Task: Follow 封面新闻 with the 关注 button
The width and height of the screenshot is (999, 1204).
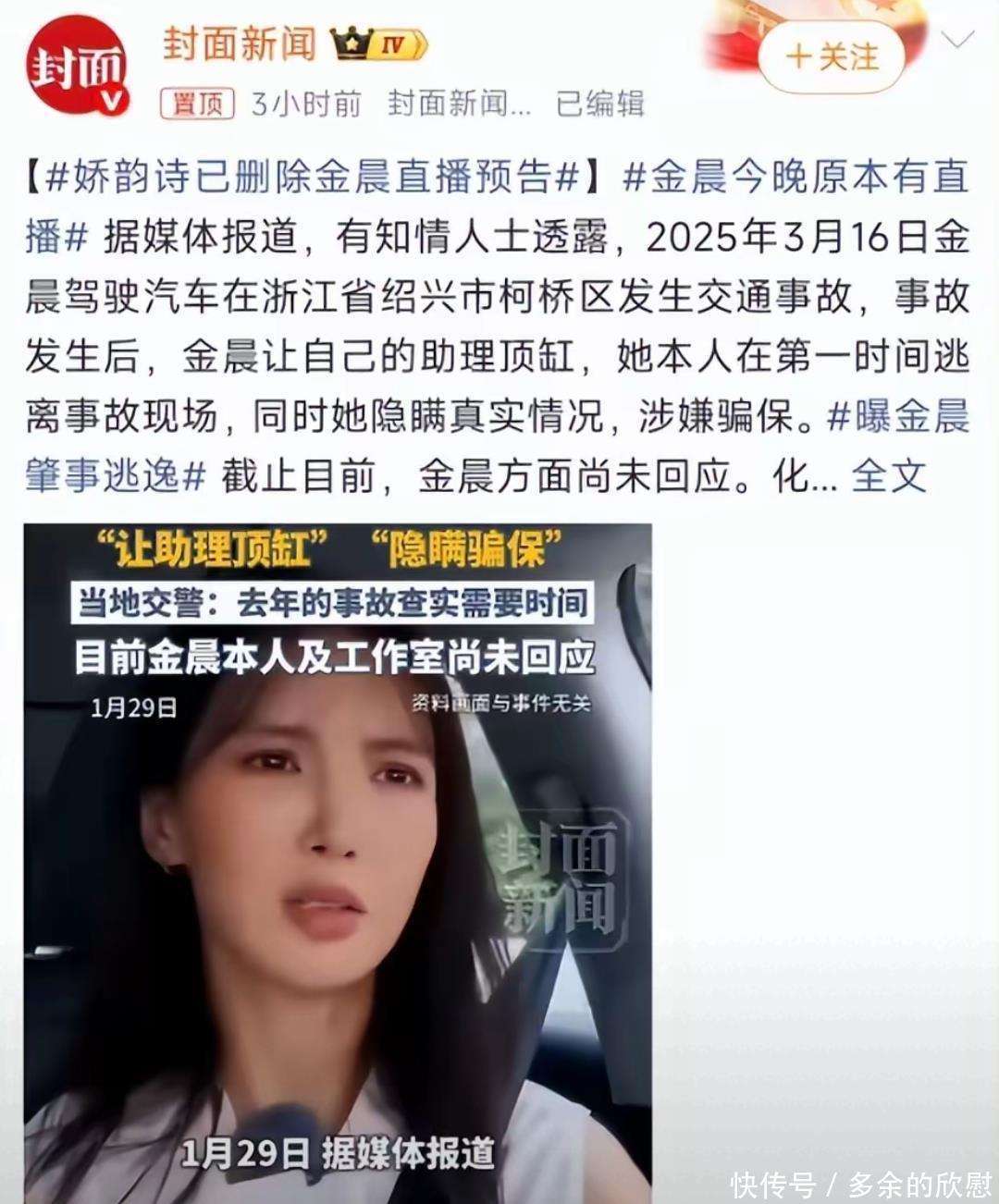Action: (831, 57)
